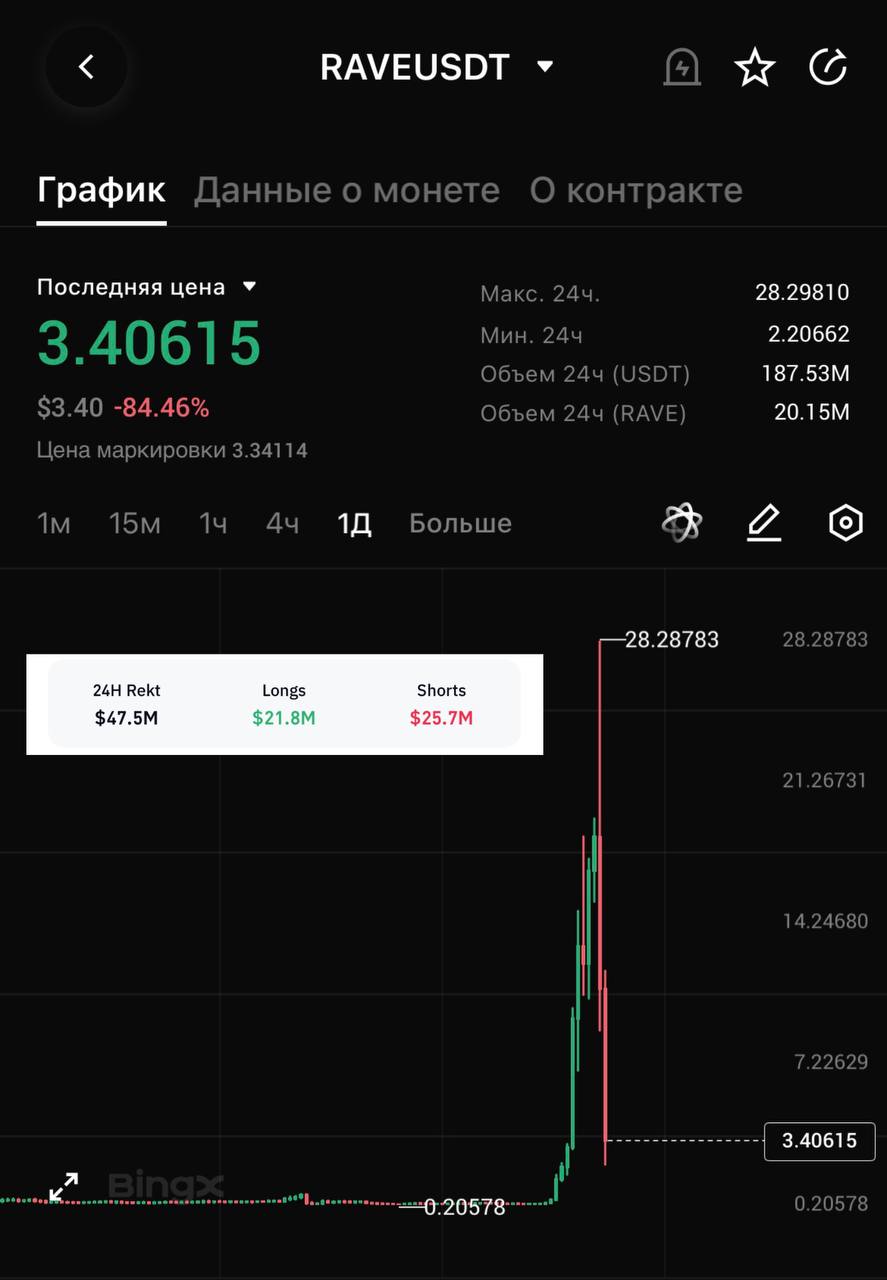This screenshot has height=1280, width=887.
Task: Open Больше for more timeframes
Action: coord(460,523)
